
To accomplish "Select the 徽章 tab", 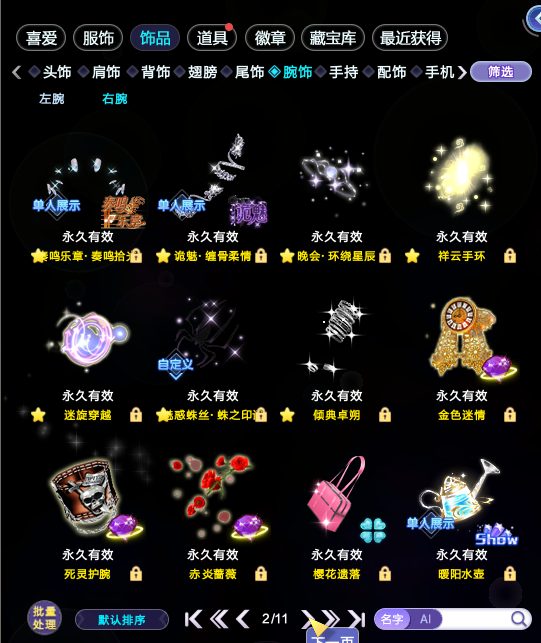I will coord(270,38).
